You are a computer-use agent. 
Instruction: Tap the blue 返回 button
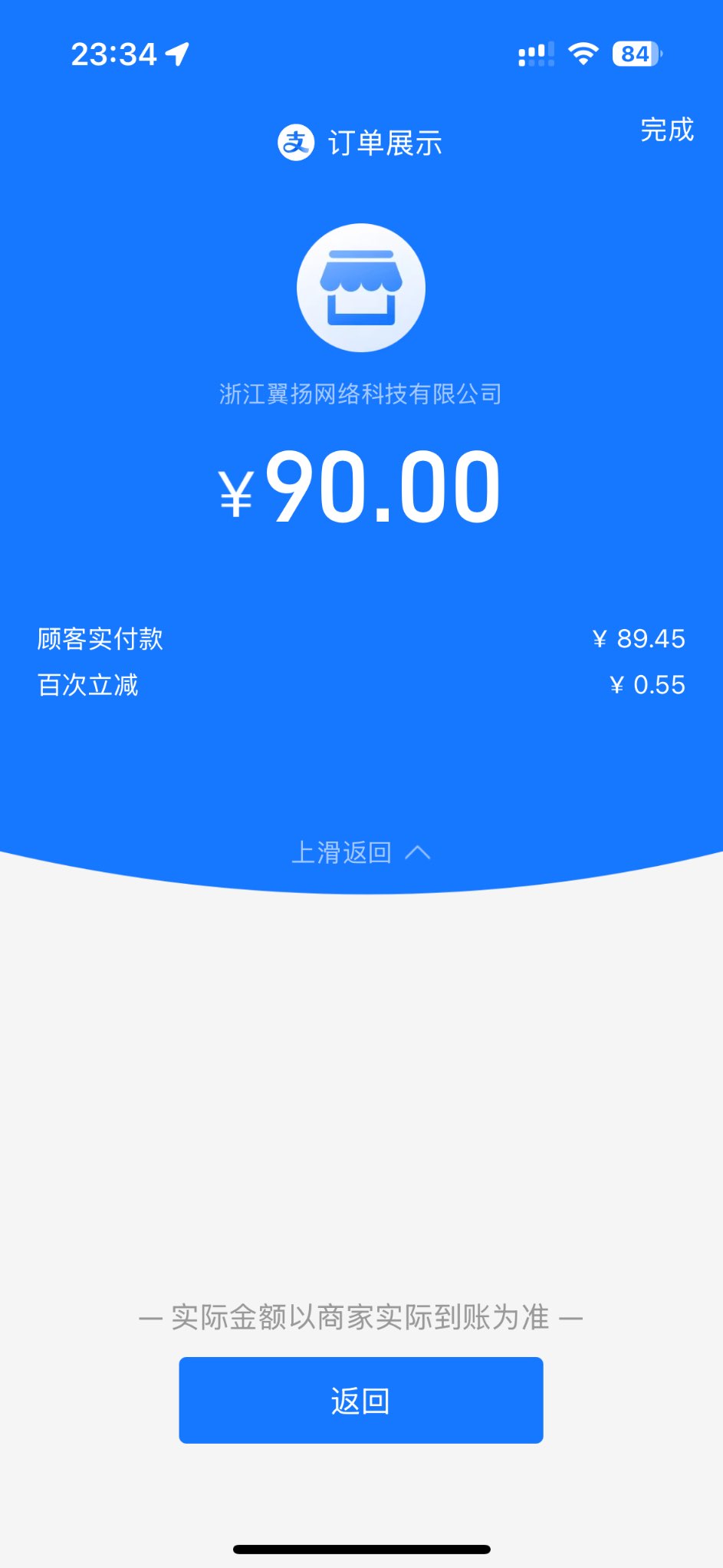click(x=360, y=1400)
